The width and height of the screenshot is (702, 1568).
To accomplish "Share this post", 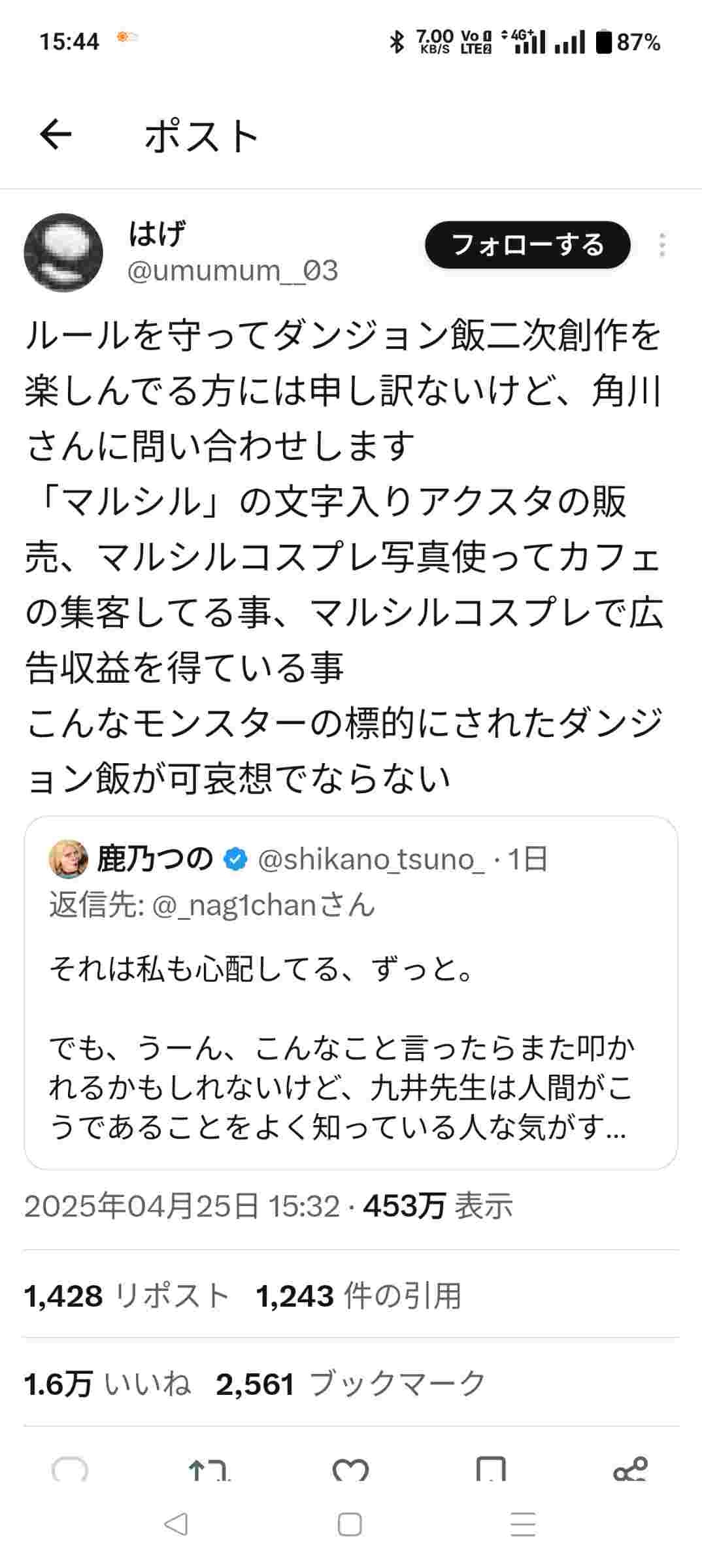I will pos(630,1470).
